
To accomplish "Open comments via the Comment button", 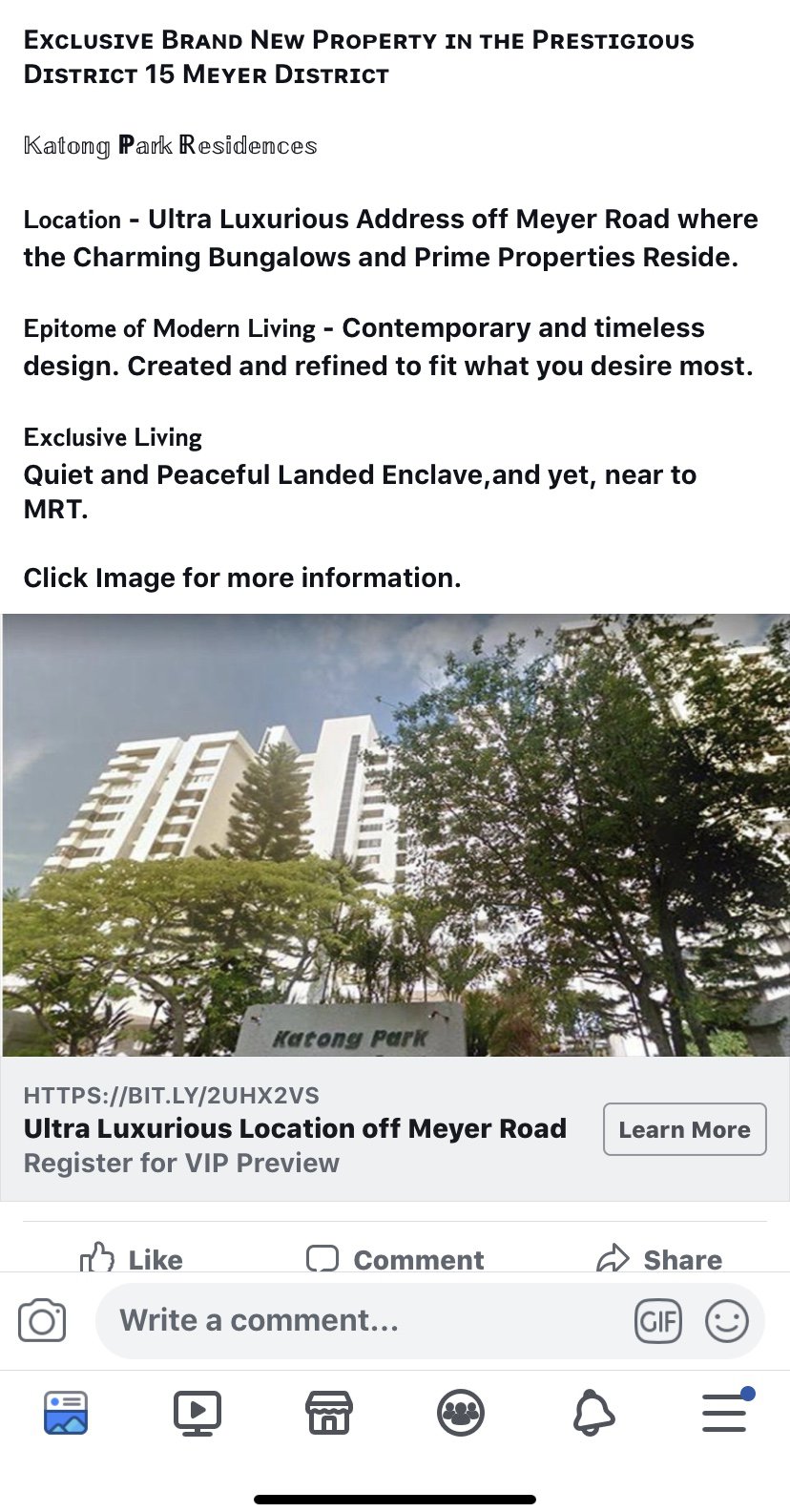I will click(395, 1258).
